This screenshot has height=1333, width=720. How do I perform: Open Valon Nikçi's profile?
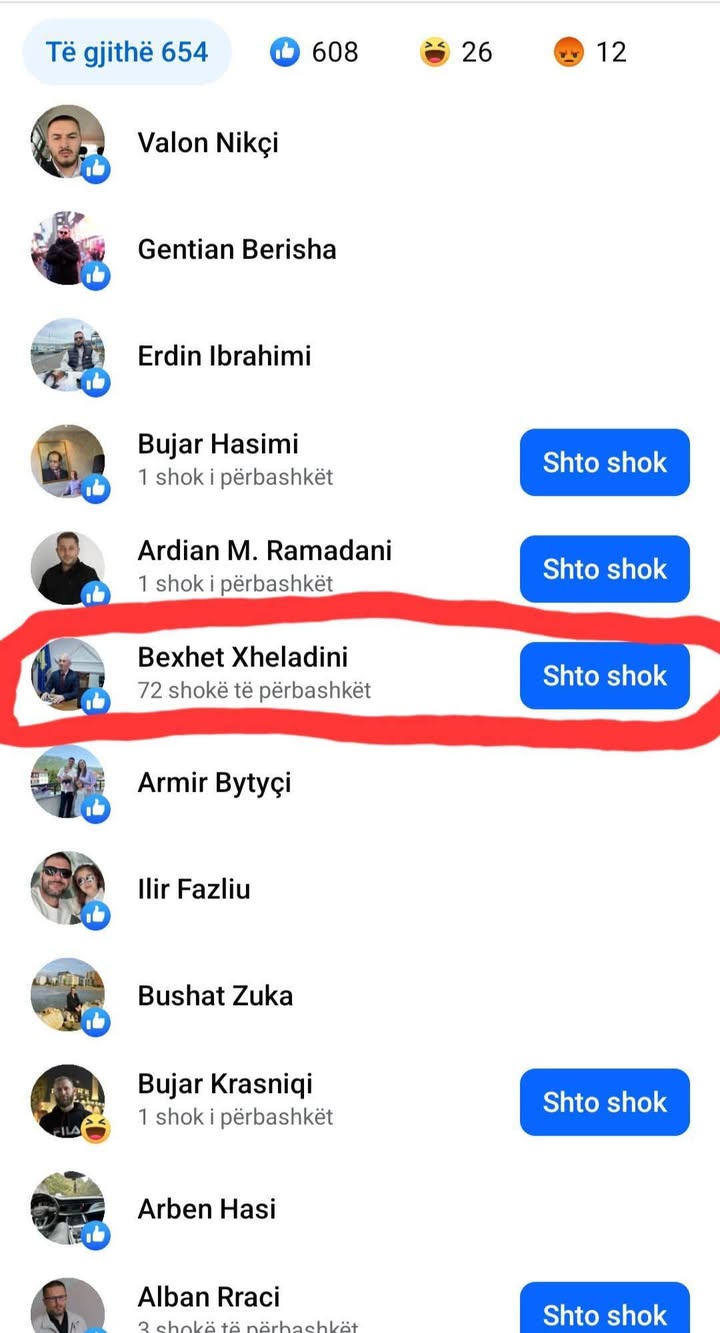tap(208, 143)
